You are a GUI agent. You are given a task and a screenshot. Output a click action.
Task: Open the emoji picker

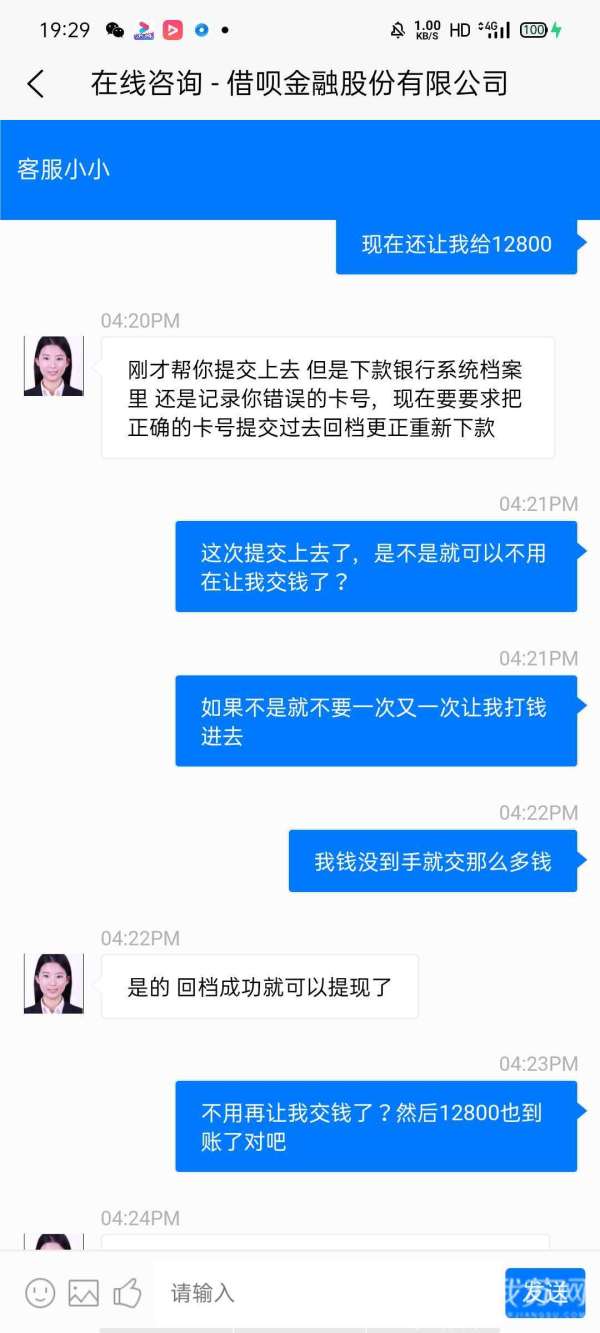point(40,1293)
